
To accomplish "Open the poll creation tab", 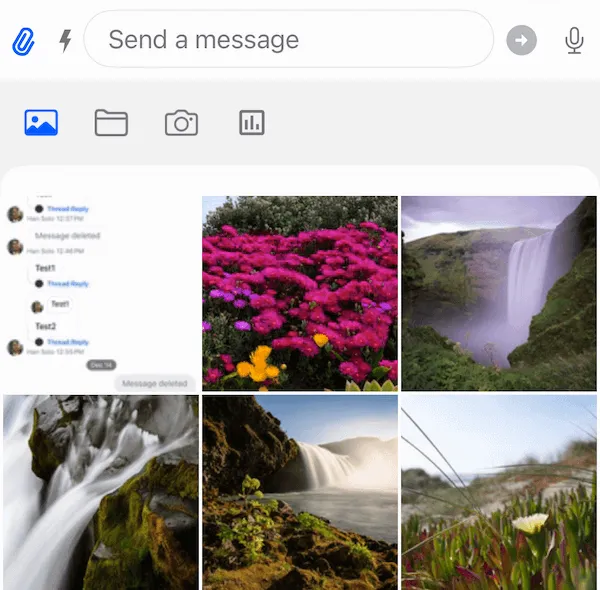I will pos(251,122).
